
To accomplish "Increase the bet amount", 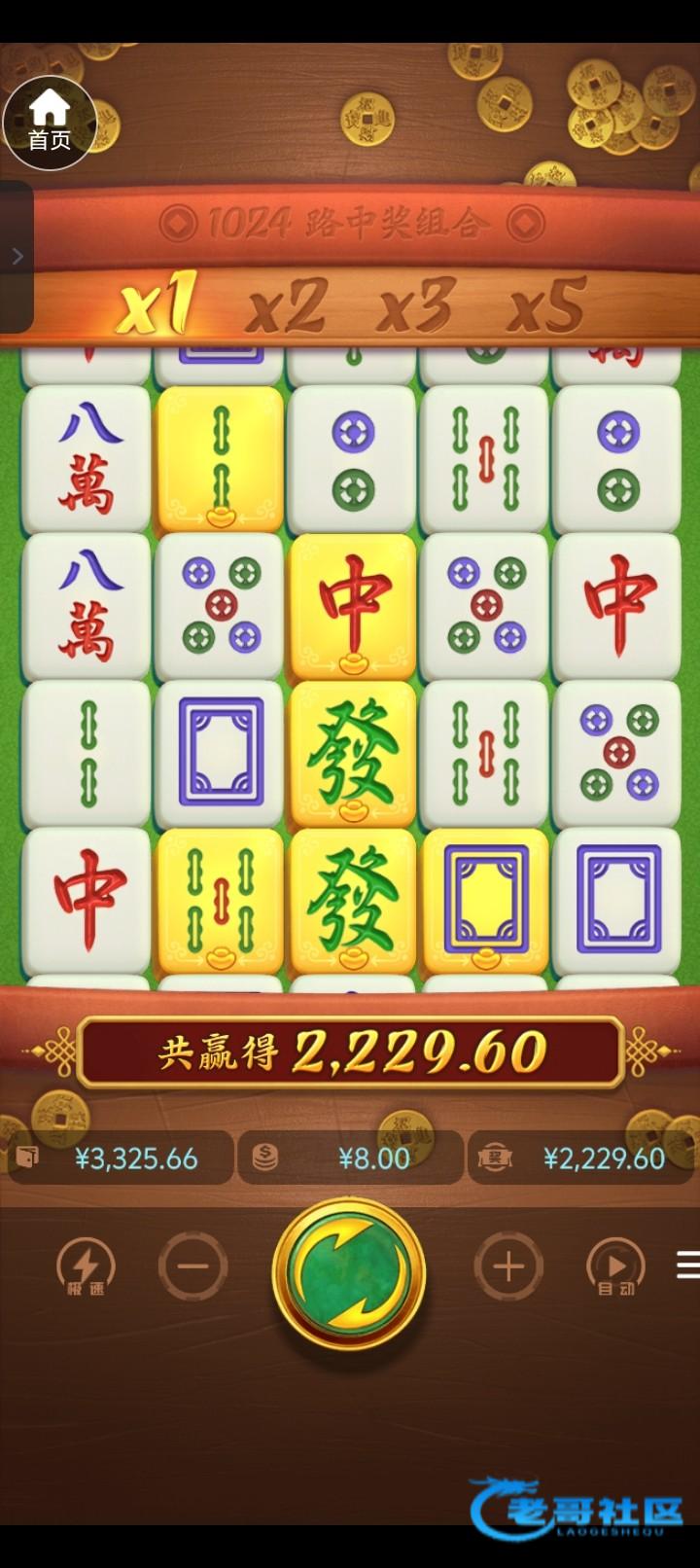I will (507, 1266).
